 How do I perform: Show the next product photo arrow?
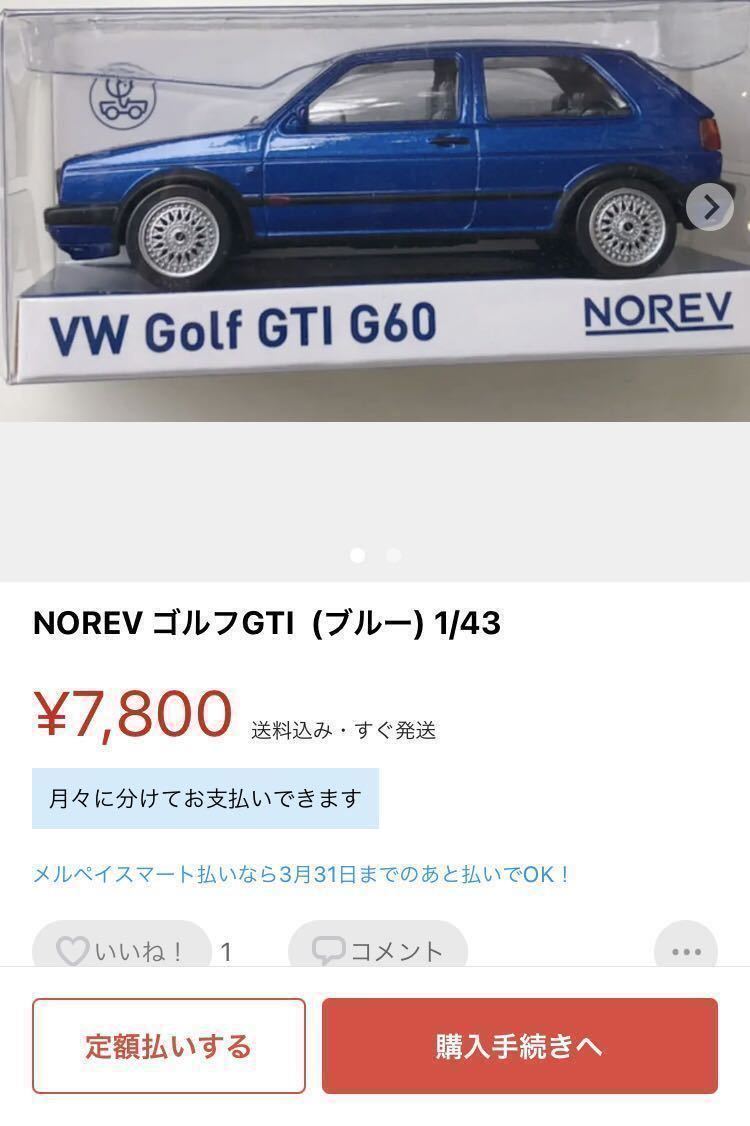tap(710, 207)
